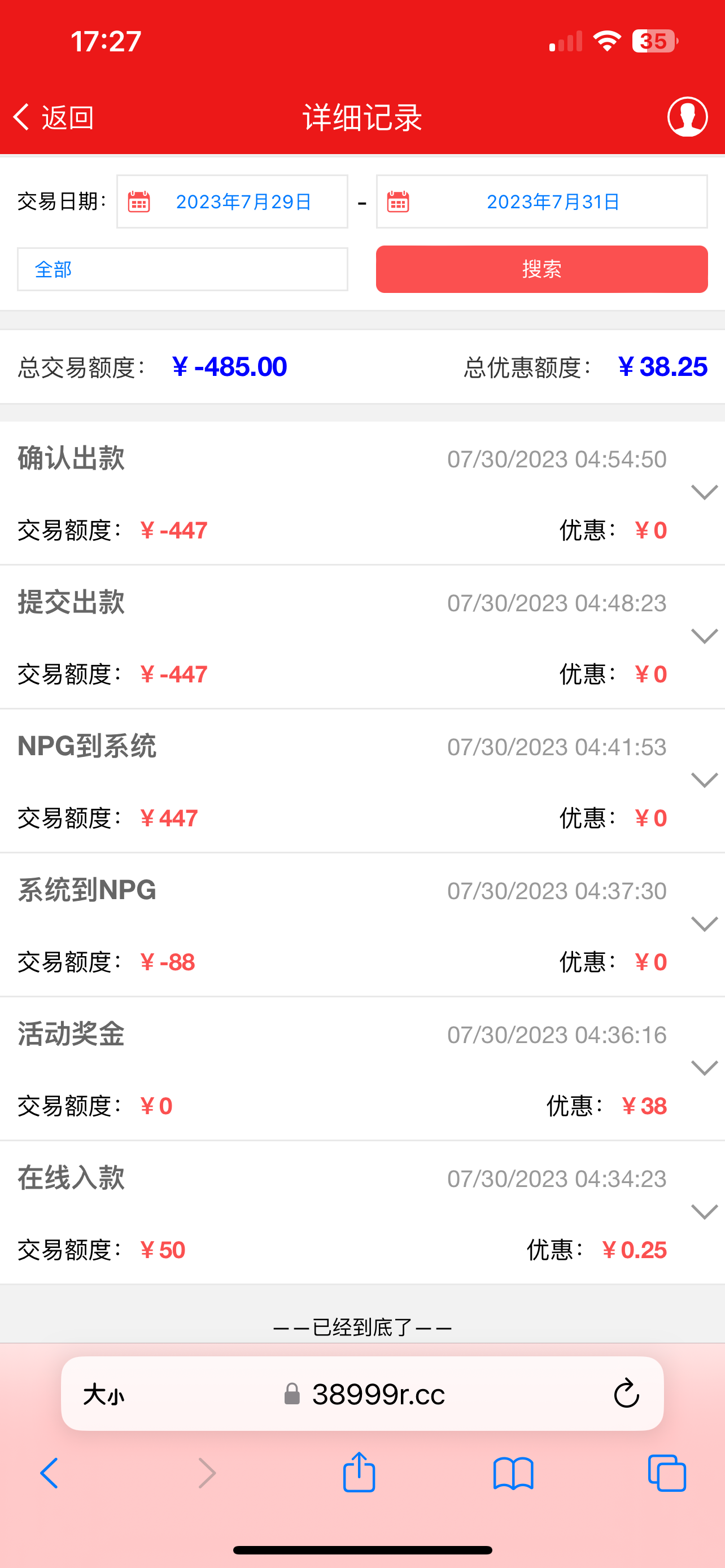Expand the 系统到NPG transaction entry
The width and height of the screenshot is (725, 1568).
pyautogui.click(x=704, y=924)
